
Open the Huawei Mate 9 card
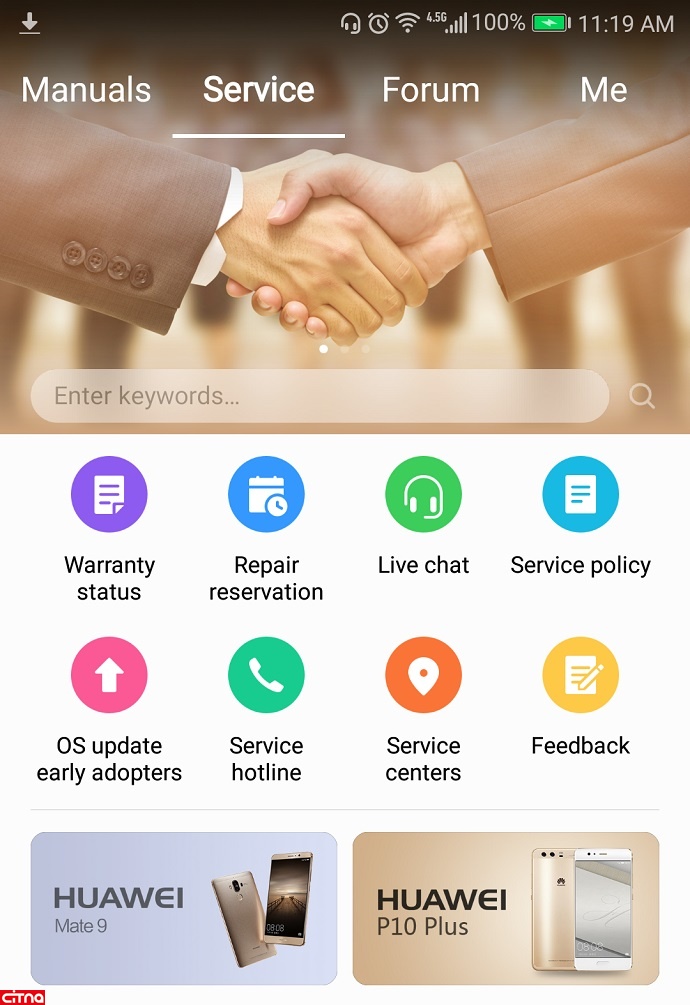click(184, 908)
